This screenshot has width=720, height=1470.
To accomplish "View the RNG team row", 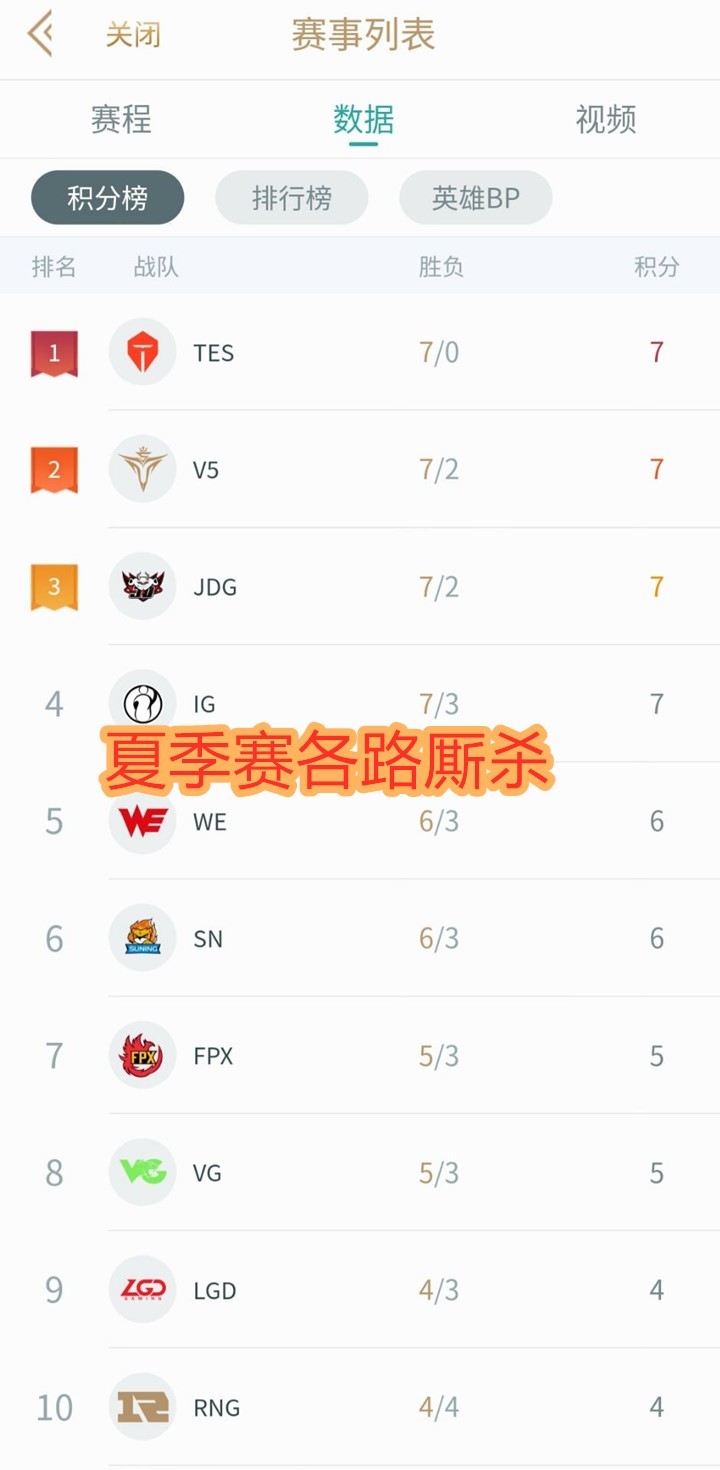I will point(360,1407).
